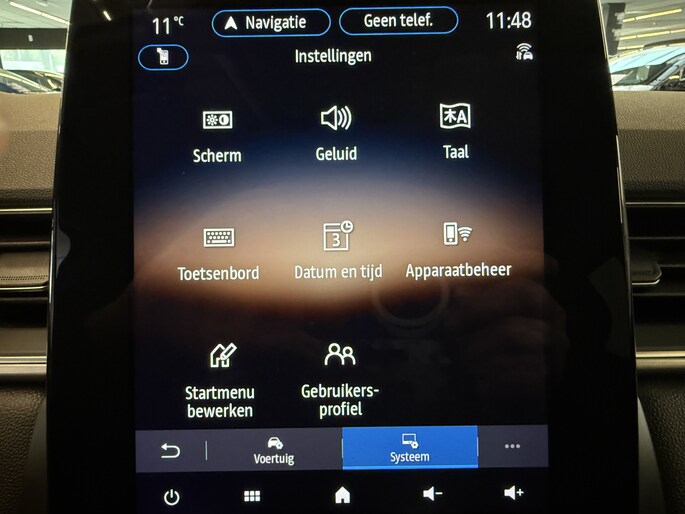Select Startmenu bewerken

tap(219, 381)
